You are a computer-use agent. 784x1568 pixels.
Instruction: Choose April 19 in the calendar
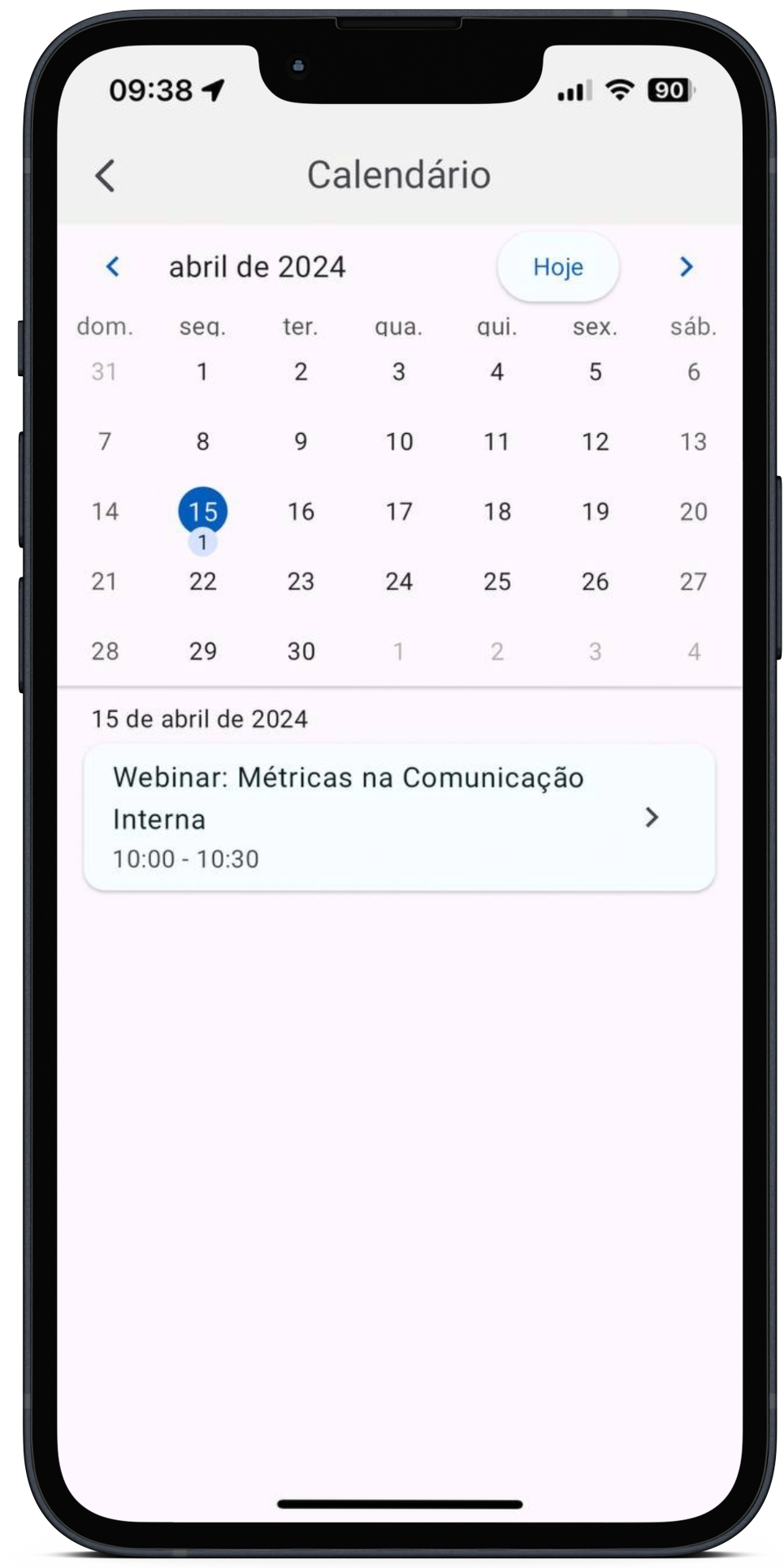click(595, 511)
